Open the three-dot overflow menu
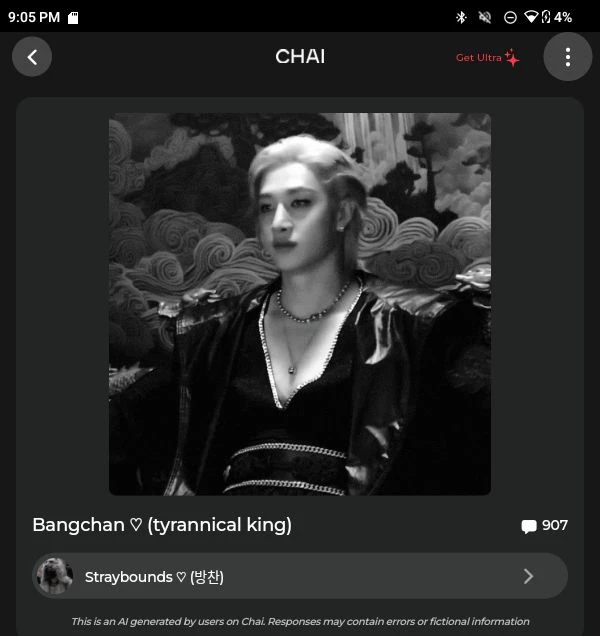The image size is (600, 636). [x=567, y=57]
